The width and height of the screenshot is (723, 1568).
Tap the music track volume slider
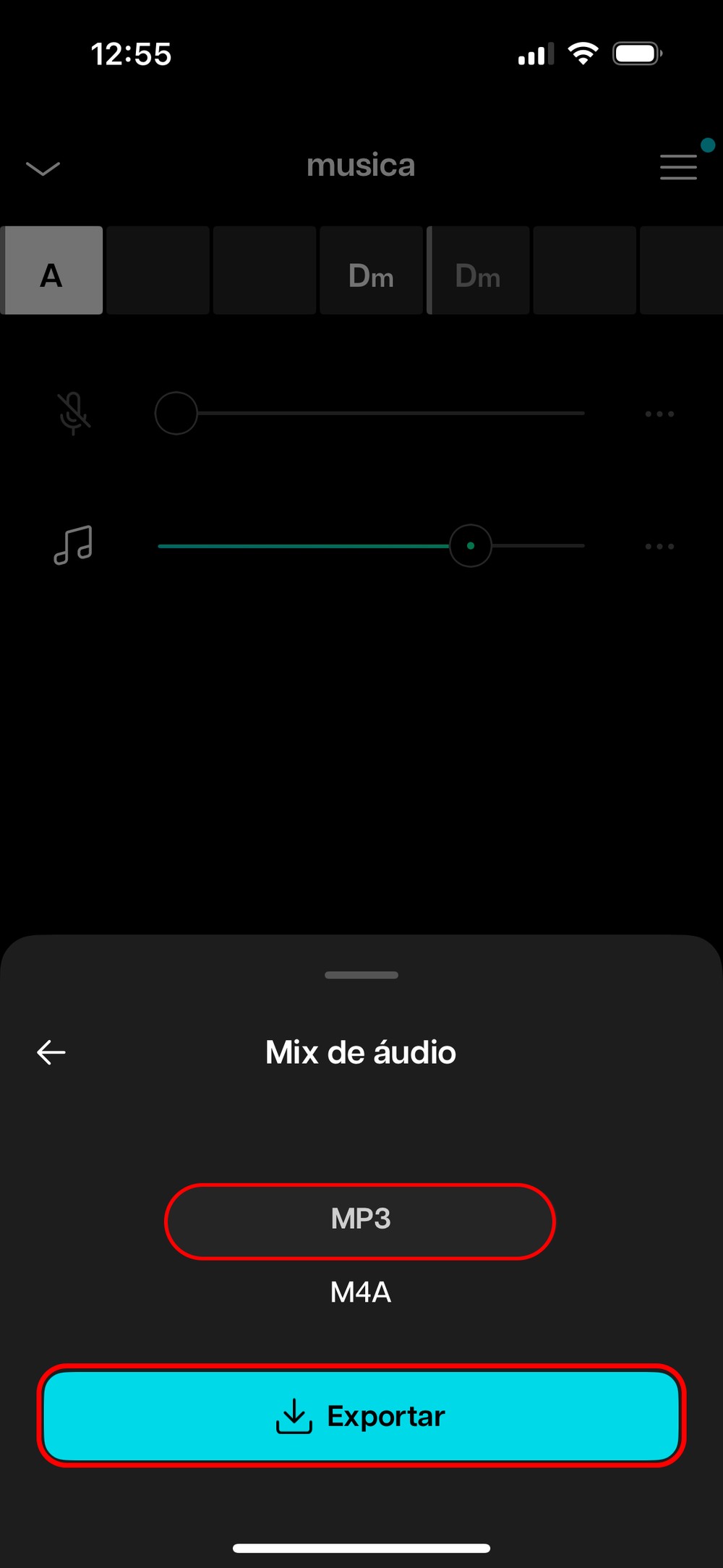coord(371,546)
